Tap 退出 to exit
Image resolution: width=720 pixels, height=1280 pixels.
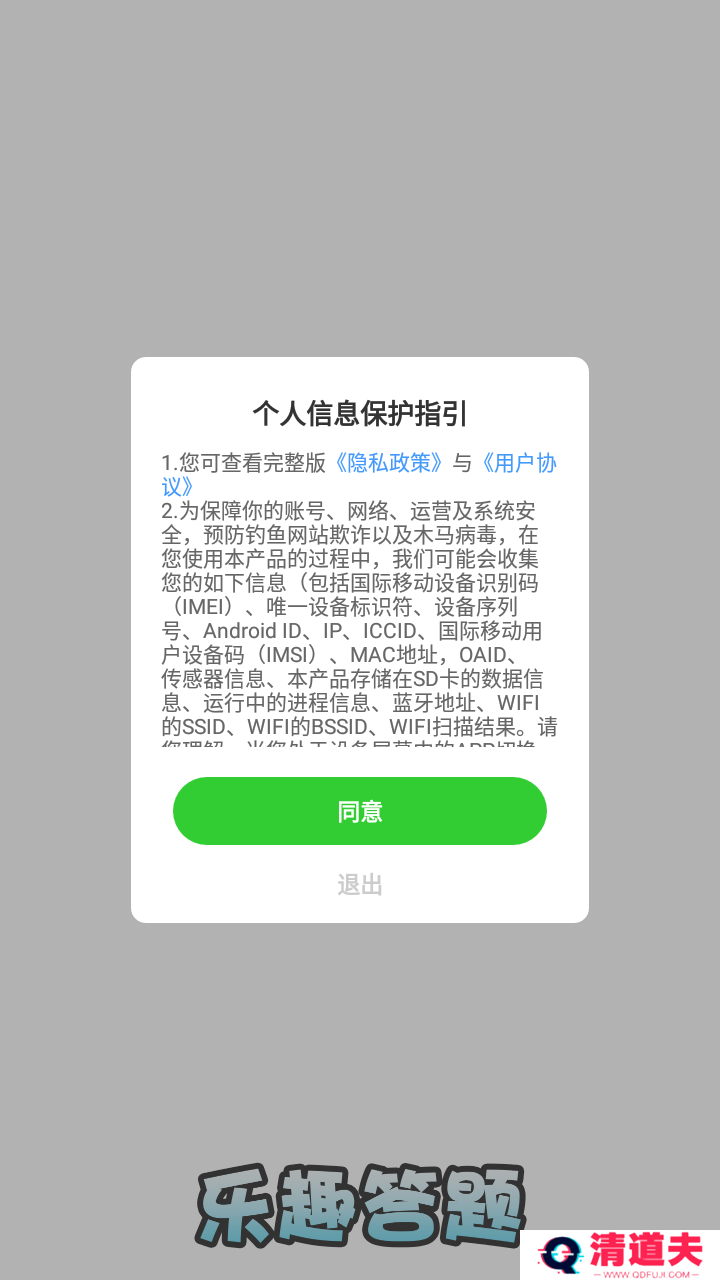pos(360,885)
